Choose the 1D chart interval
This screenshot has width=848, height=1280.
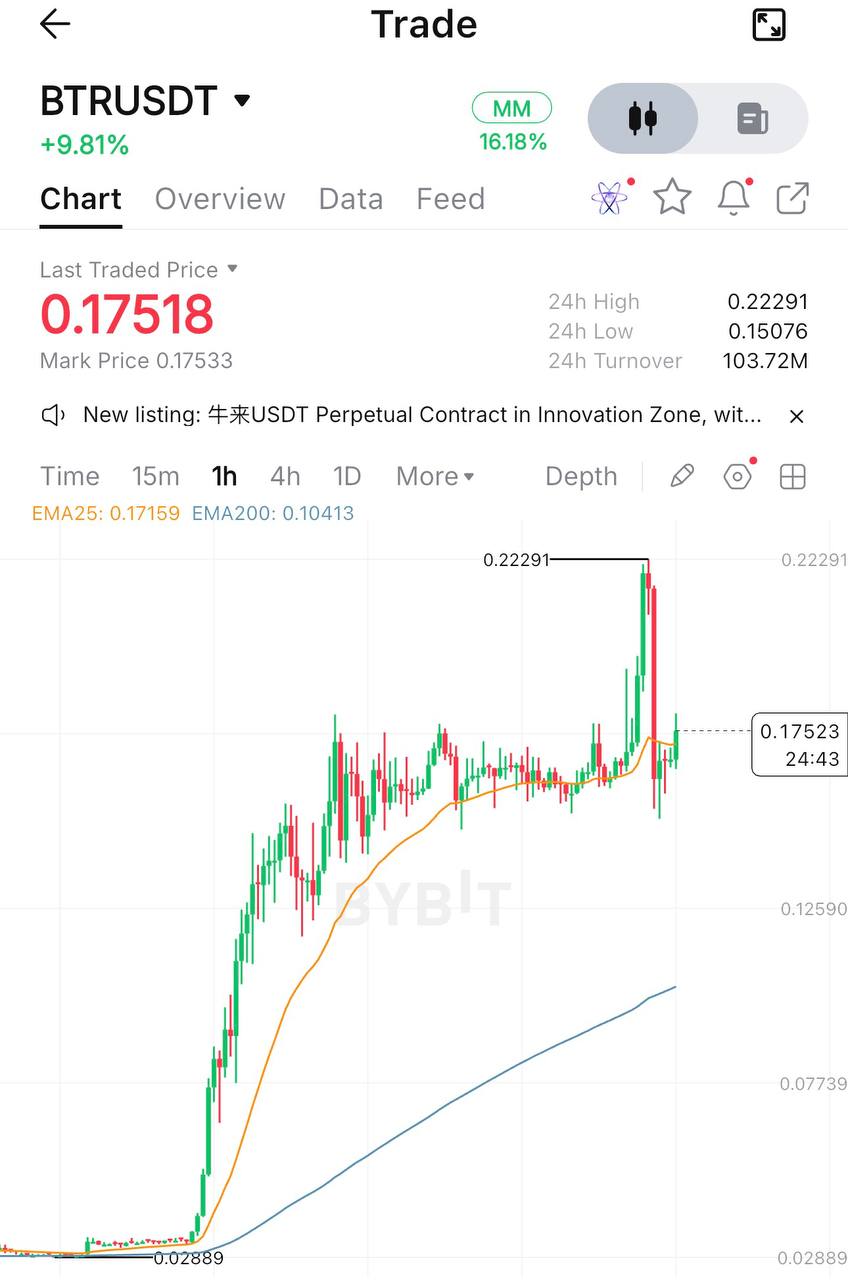[x=347, y=476]
